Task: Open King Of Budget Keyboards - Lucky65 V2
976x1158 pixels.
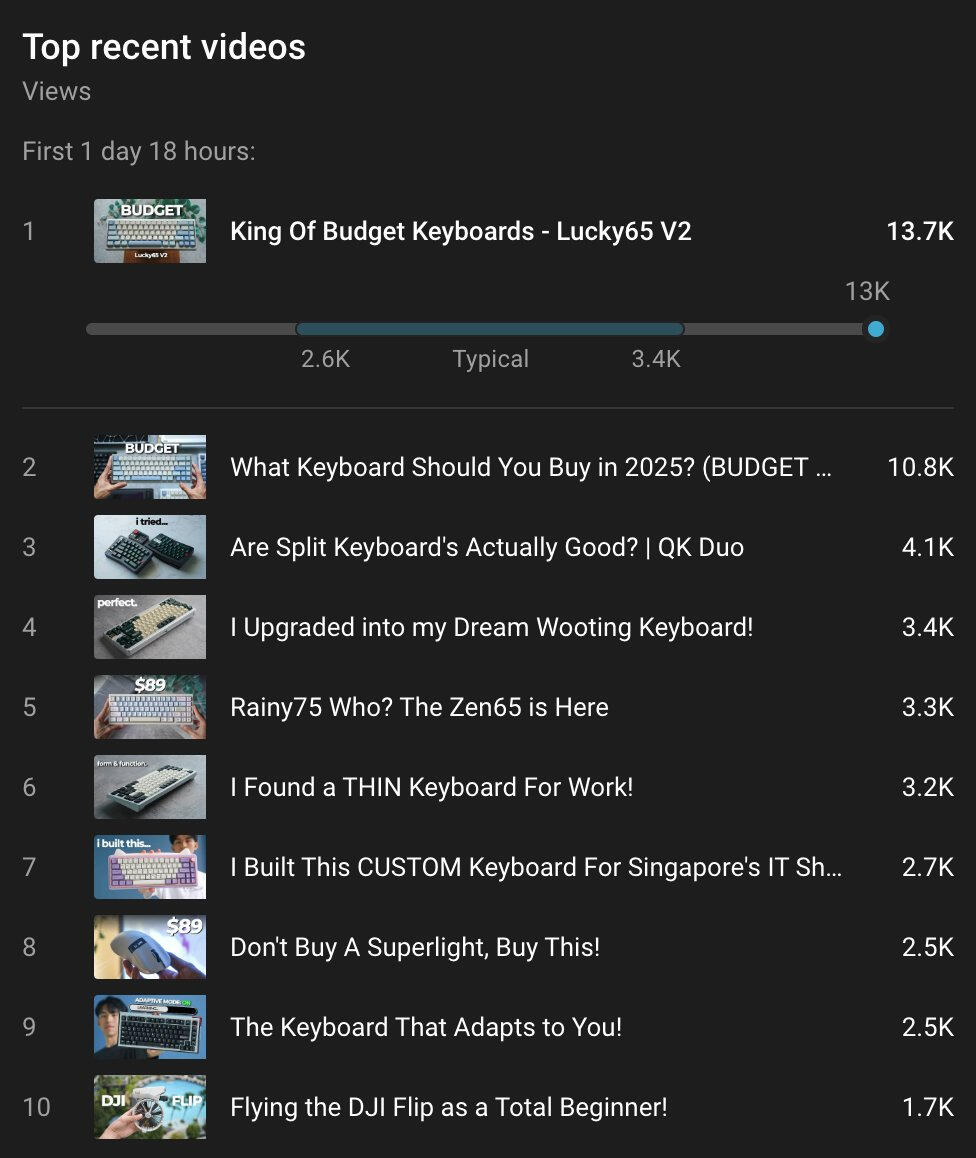Action: [x=460, y=231]
